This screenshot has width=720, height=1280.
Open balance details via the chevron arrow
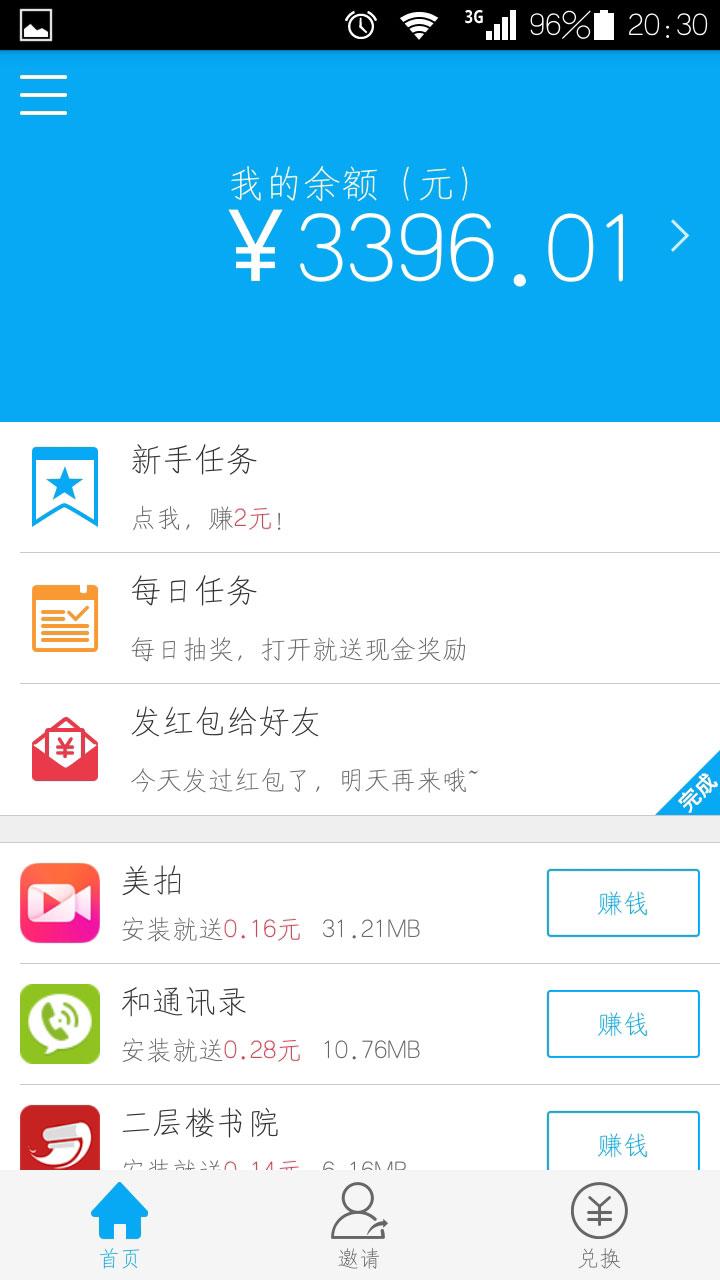[680, 236]
